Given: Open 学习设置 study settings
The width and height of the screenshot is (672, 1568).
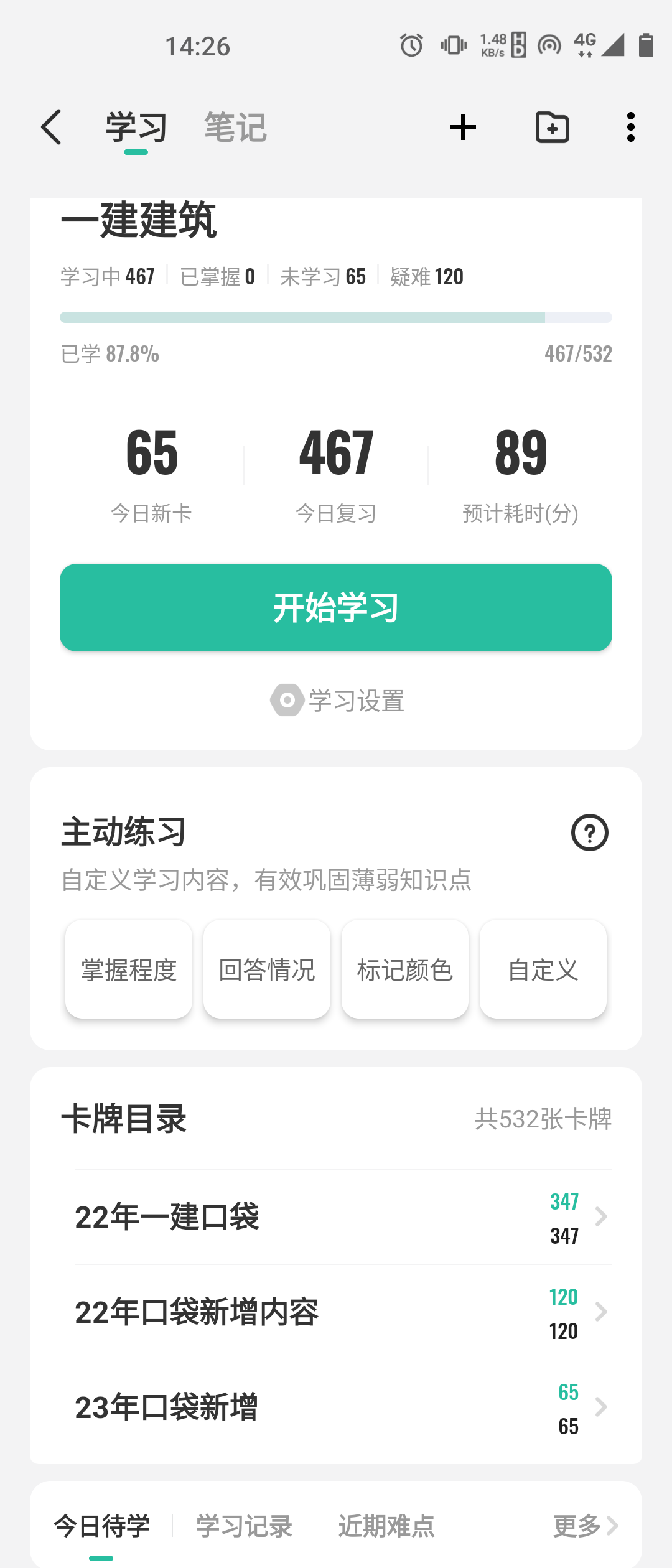Looking at the screenshot, I should tap(338, 701).
